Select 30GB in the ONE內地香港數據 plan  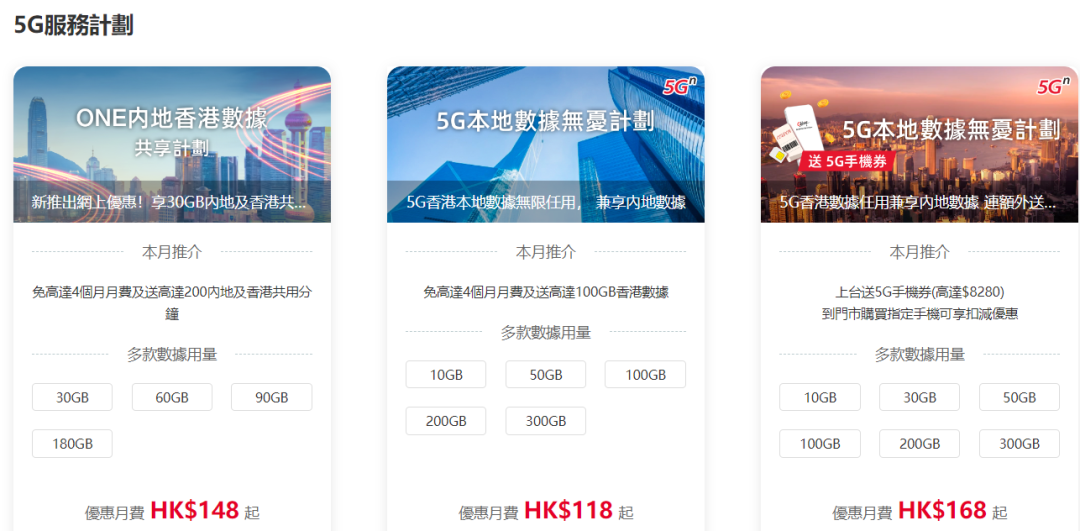point(72,397)
